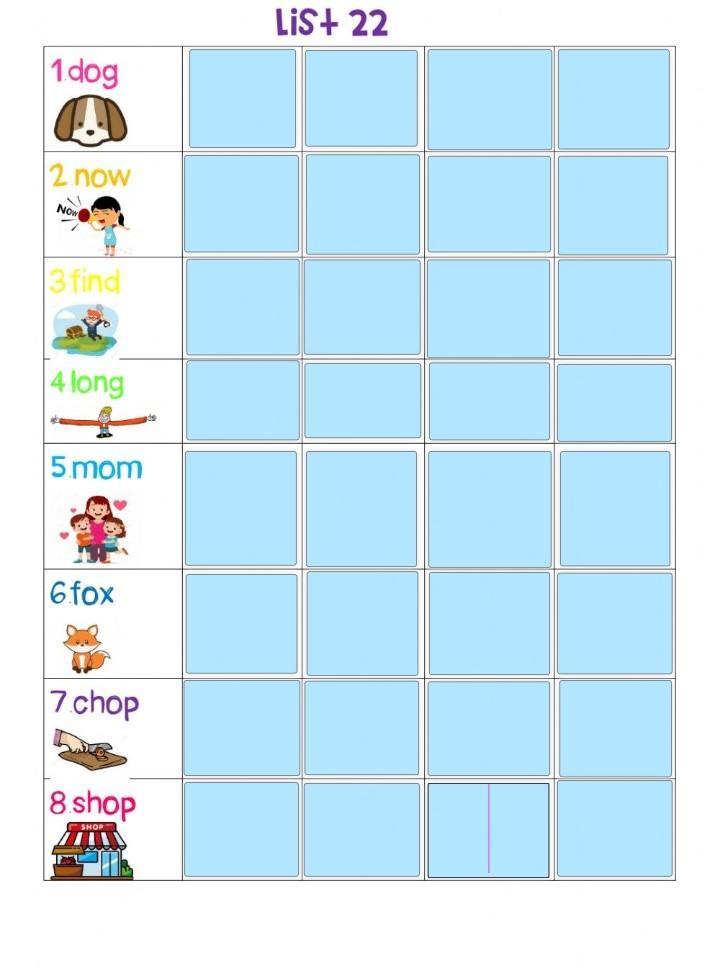Tap the third box beside mom
The image size is (720, 973).
point(489,509)
